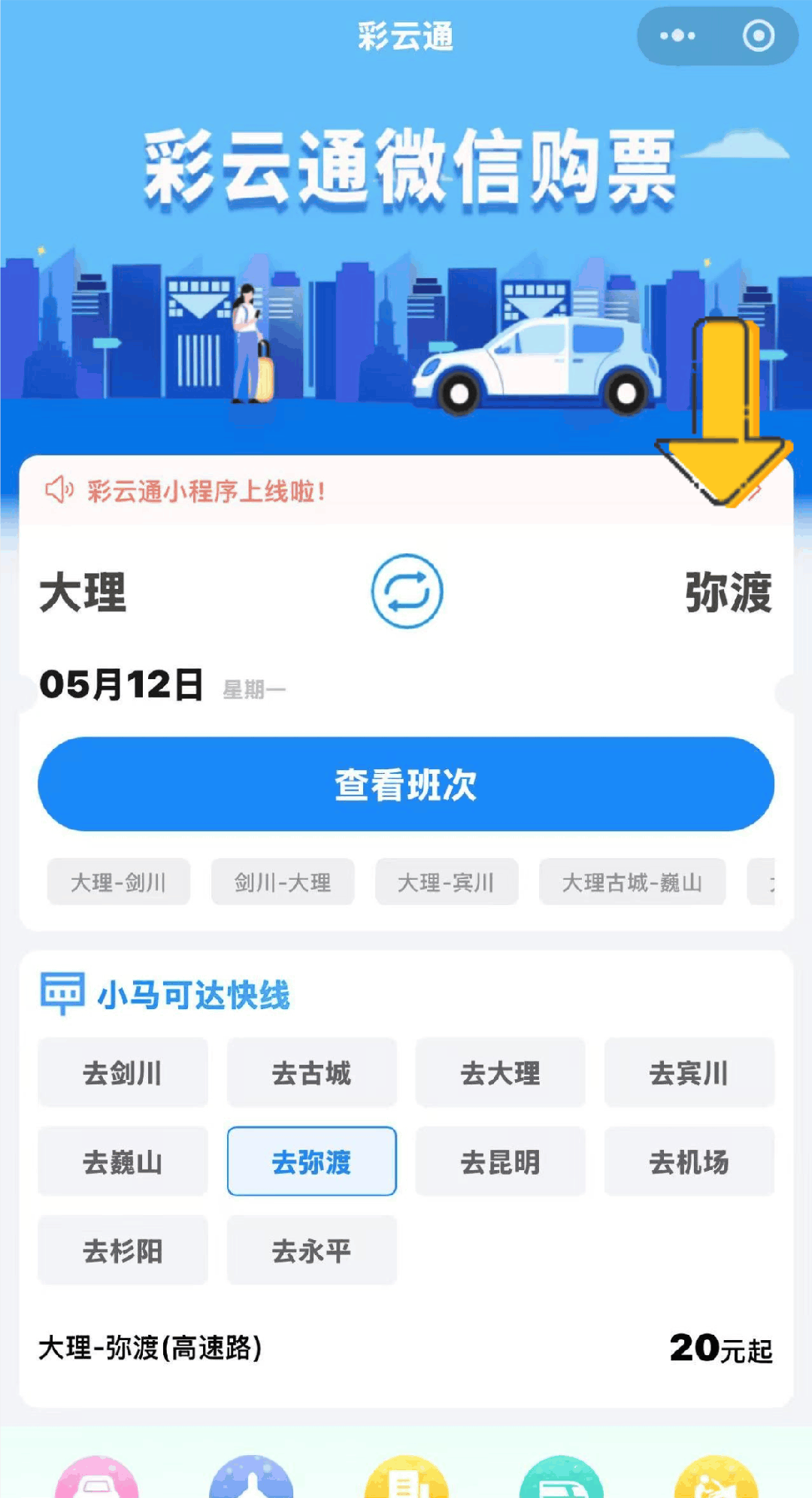This screenshot has width=812, height=1498.
Task: Swap the departure and destination cities
Action: point(407,591)
